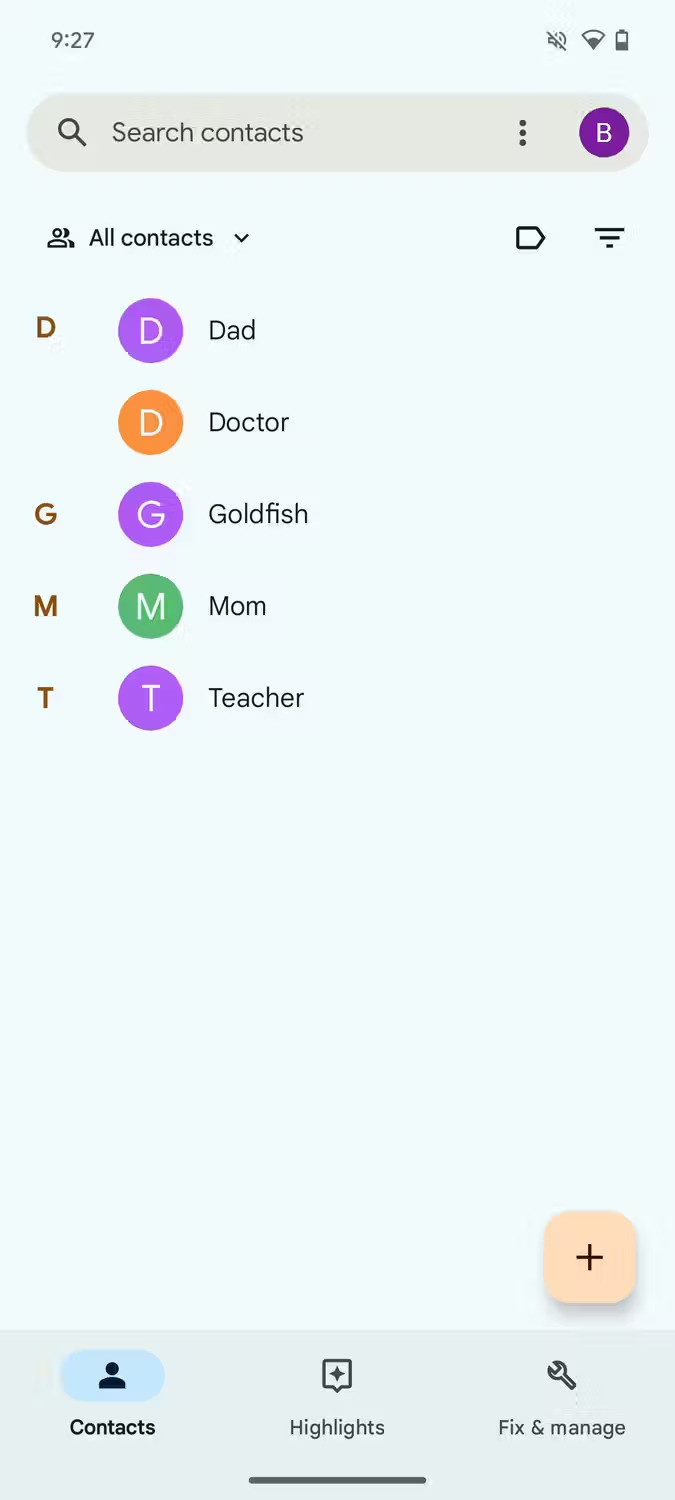
Task: Open the labels icon
Action: coord(529,238)
